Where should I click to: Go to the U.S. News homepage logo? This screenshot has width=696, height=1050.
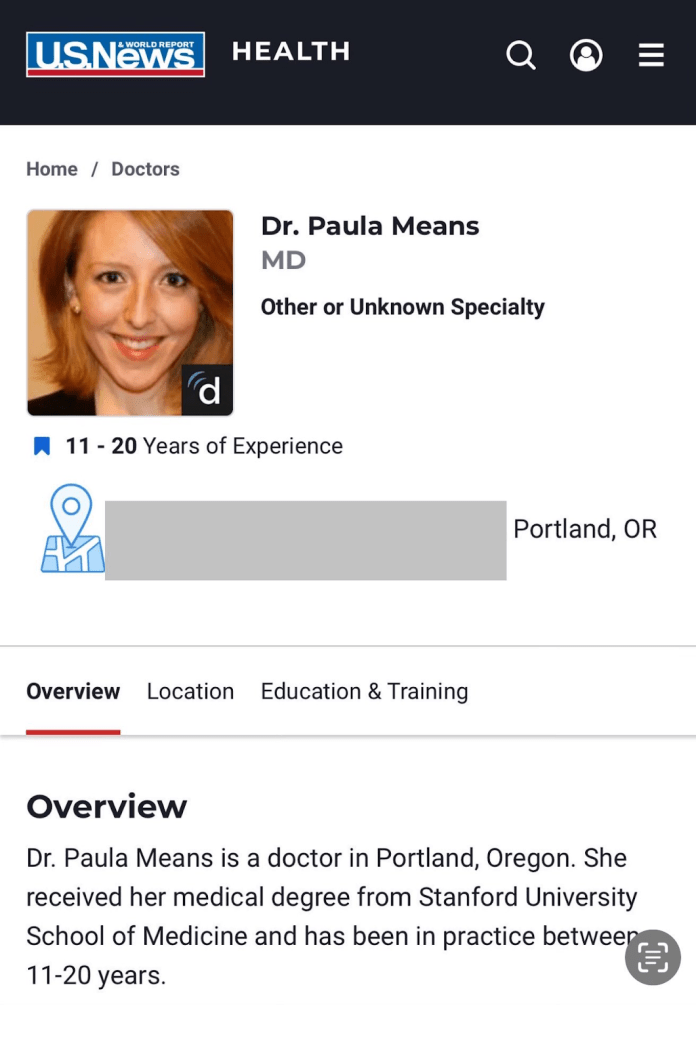[x=115, y=54]
